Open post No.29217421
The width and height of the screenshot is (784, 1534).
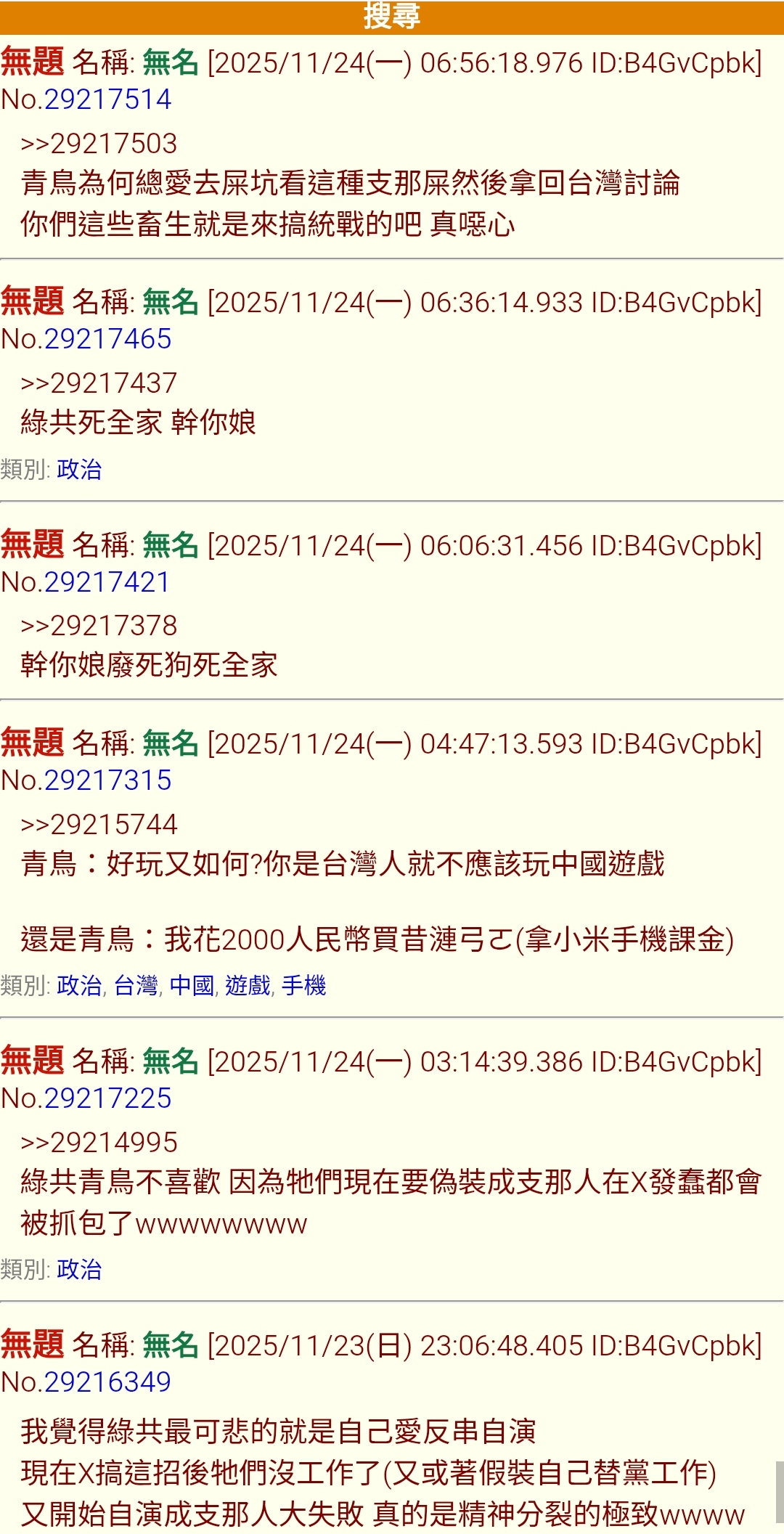107,582
